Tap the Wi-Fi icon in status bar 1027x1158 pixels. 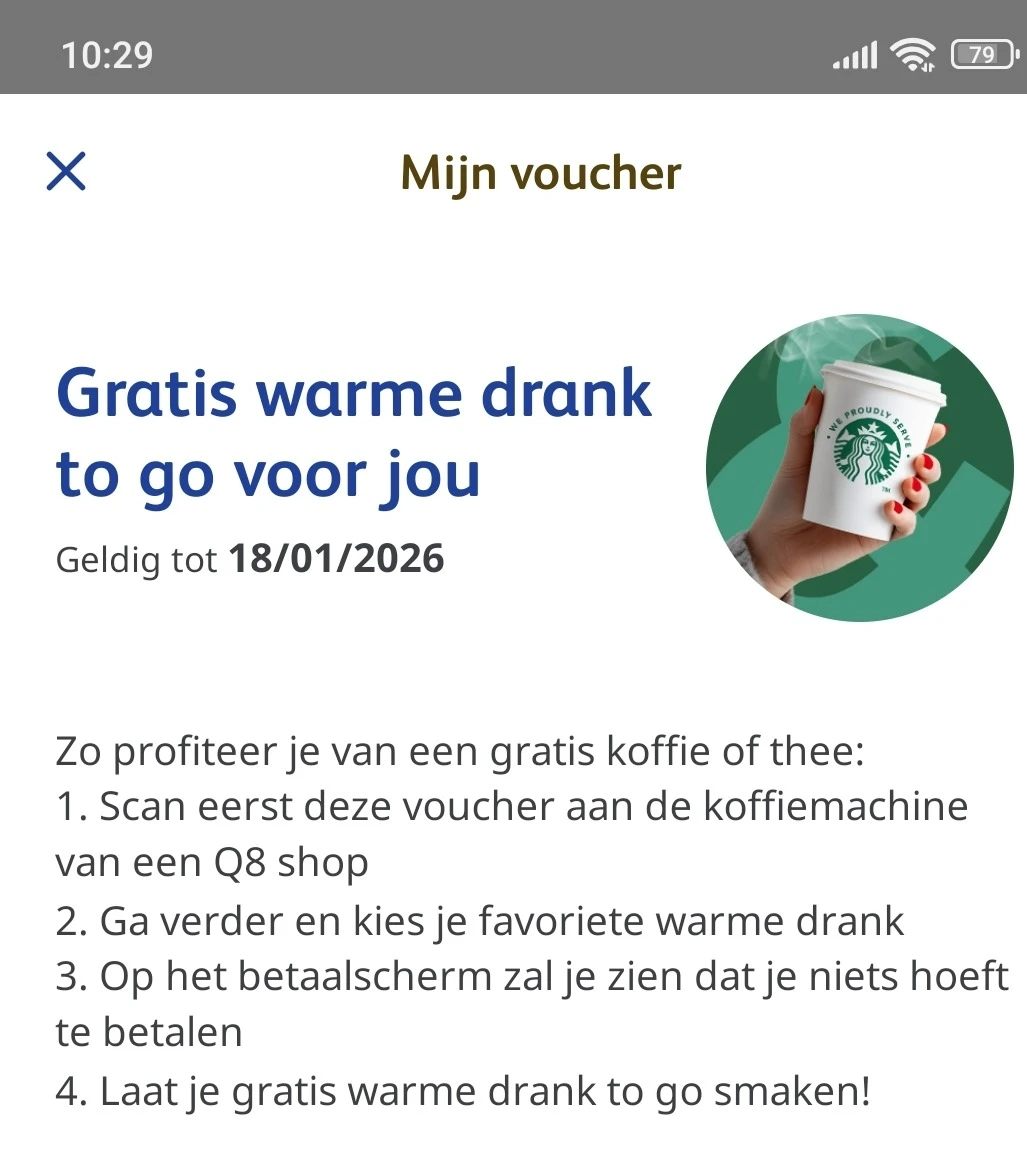pyautogui.click(x=912, y=55)
